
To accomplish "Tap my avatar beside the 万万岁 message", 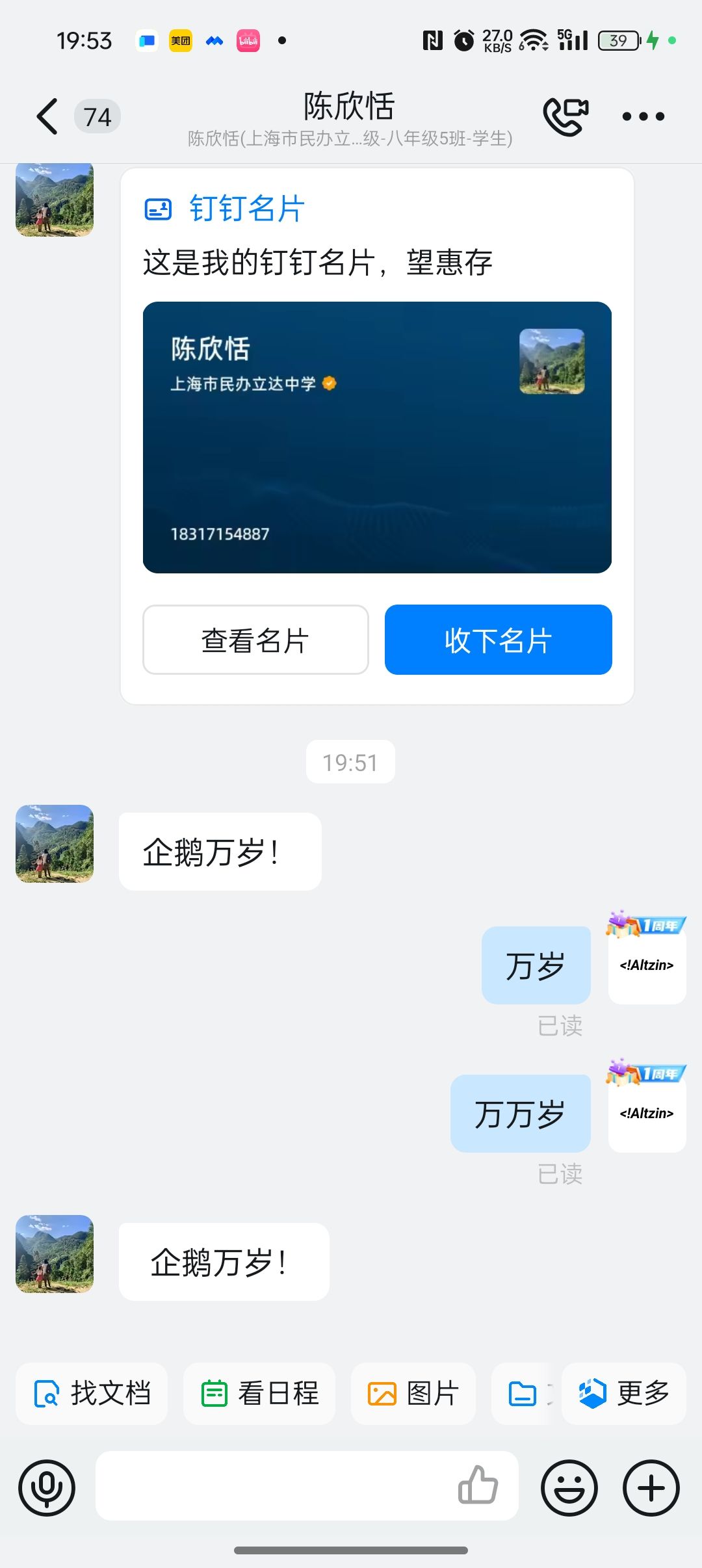I will [x=647, y=1113].
